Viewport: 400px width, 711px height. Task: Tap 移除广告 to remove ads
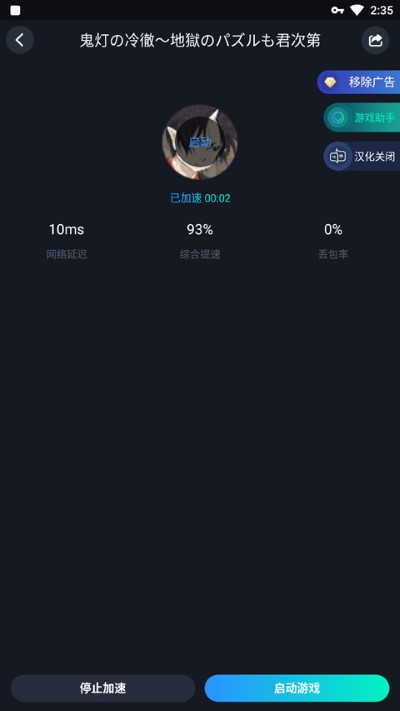pyautogui.click(x=359, y=82)
